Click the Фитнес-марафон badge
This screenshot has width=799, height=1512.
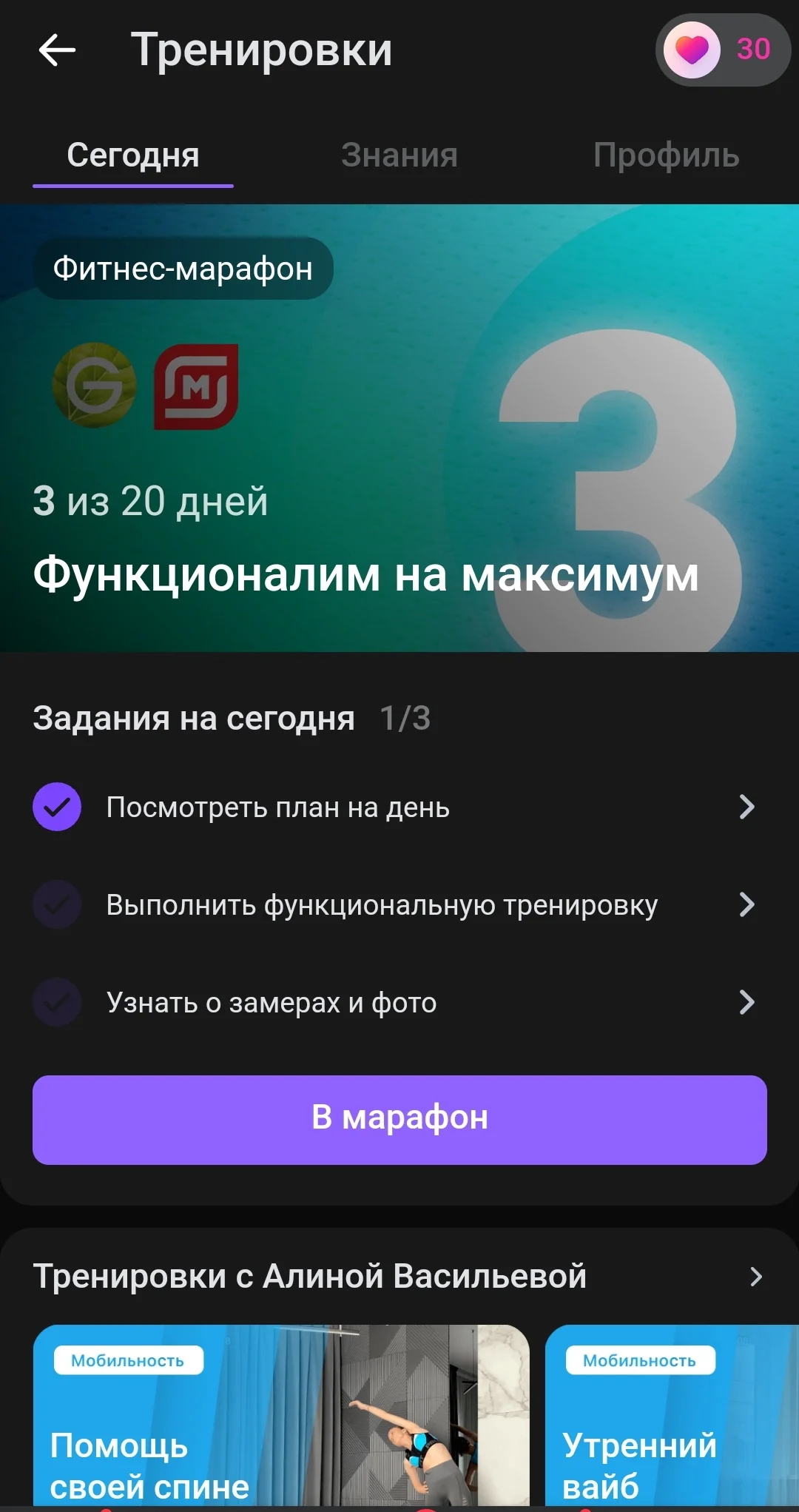183,269
